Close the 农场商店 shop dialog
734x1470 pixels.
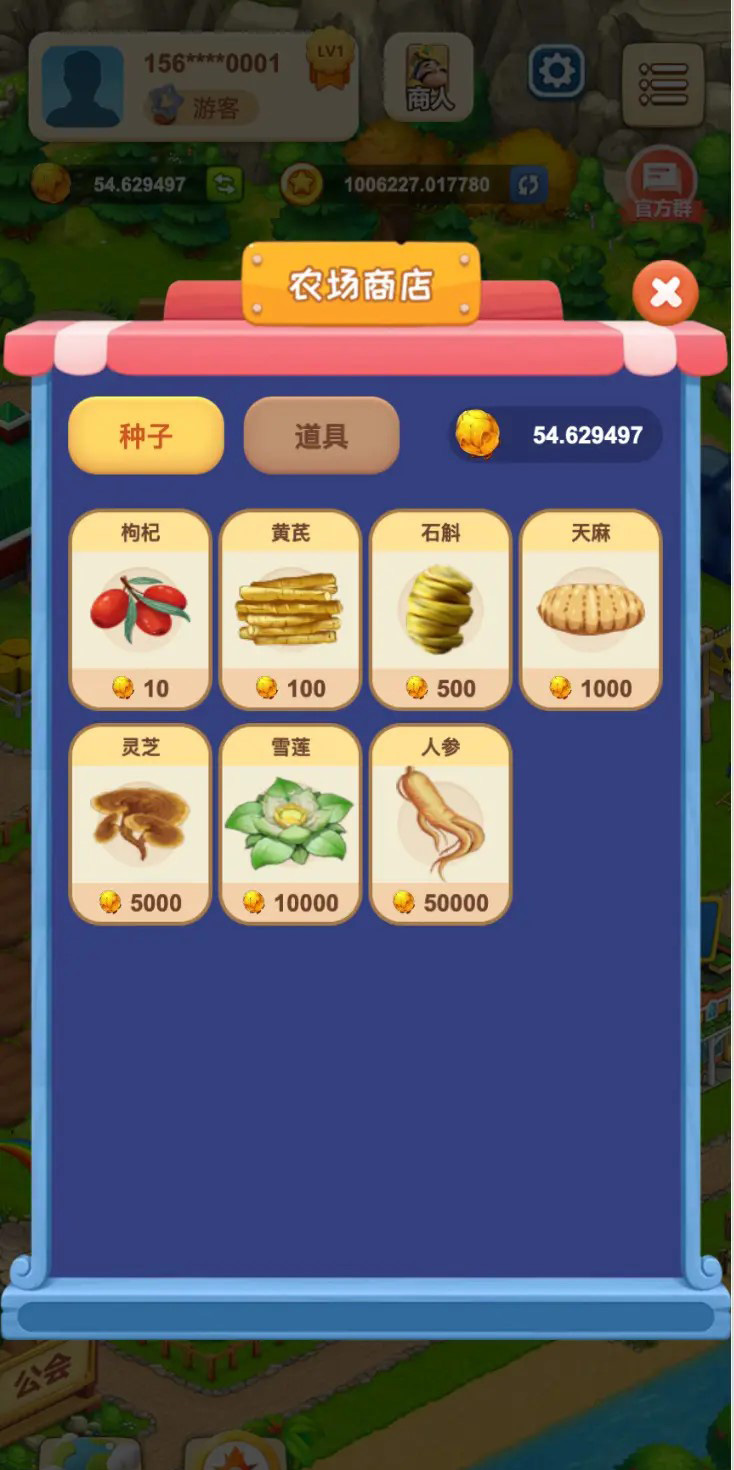(x=665, y=291)
